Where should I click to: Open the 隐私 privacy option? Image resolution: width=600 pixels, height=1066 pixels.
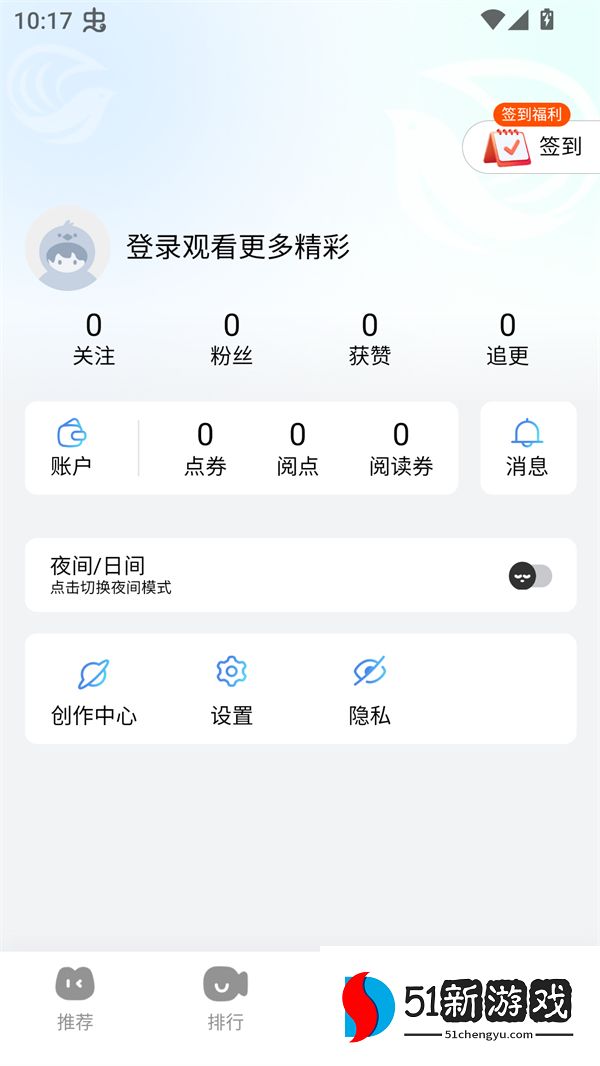(x=369, y=690)
